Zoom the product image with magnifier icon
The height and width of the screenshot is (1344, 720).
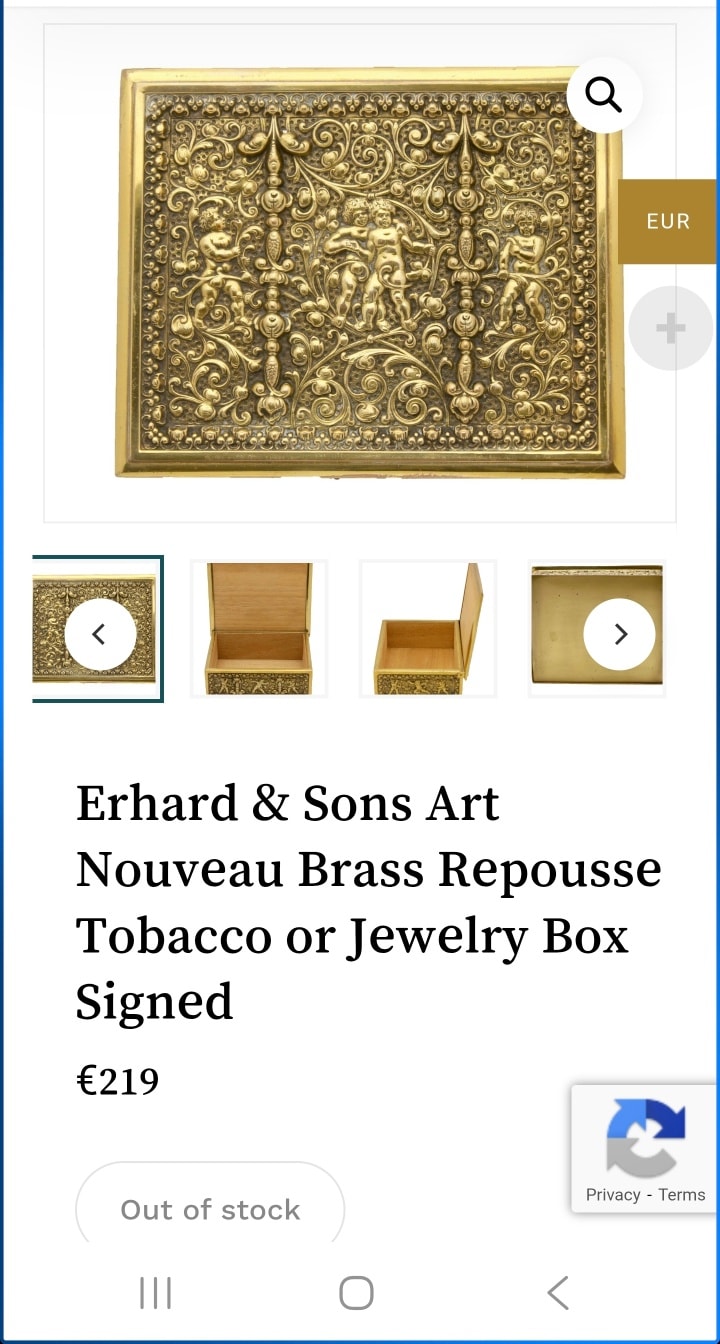[x=604, y=95]
